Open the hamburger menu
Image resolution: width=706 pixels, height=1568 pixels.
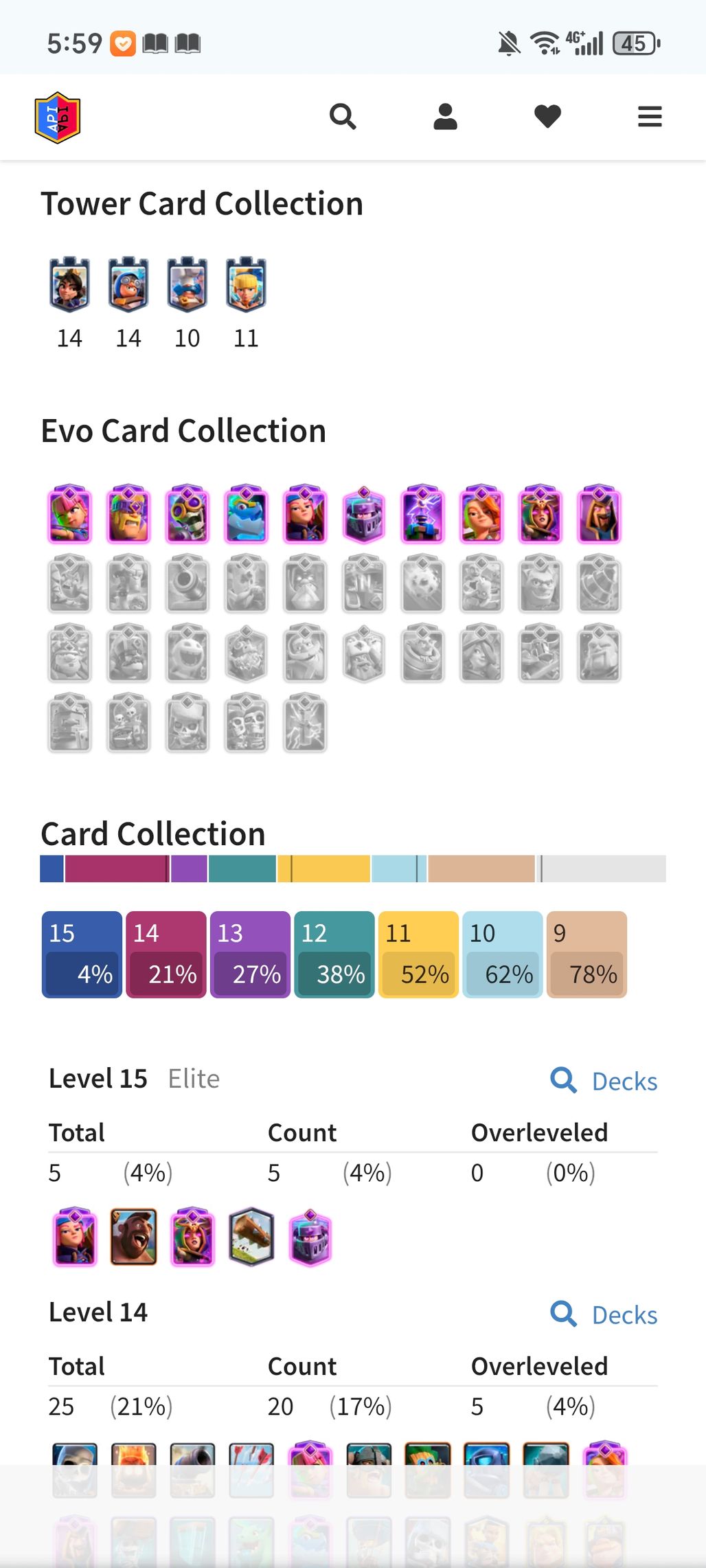(x=650, y=117)
